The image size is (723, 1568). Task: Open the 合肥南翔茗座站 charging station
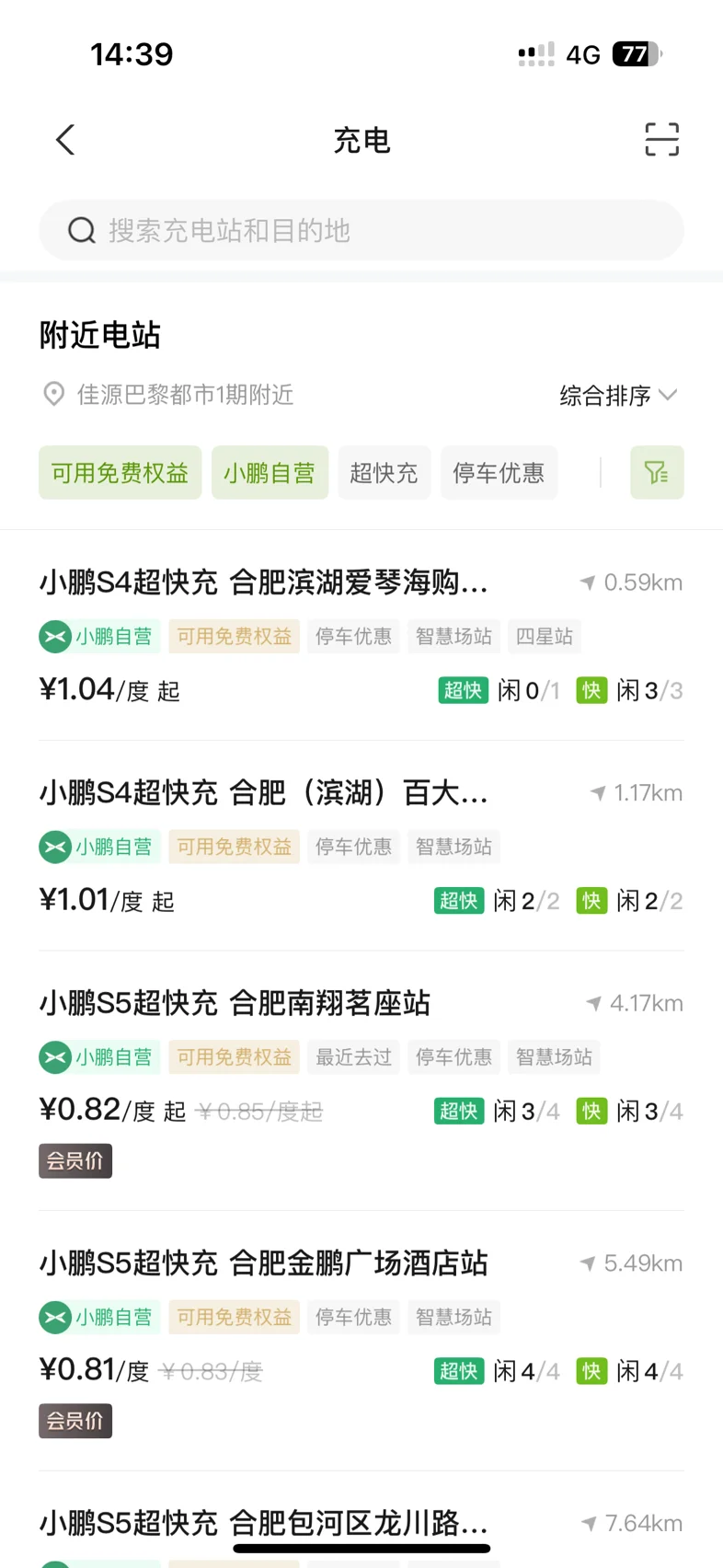(235, 1003)
